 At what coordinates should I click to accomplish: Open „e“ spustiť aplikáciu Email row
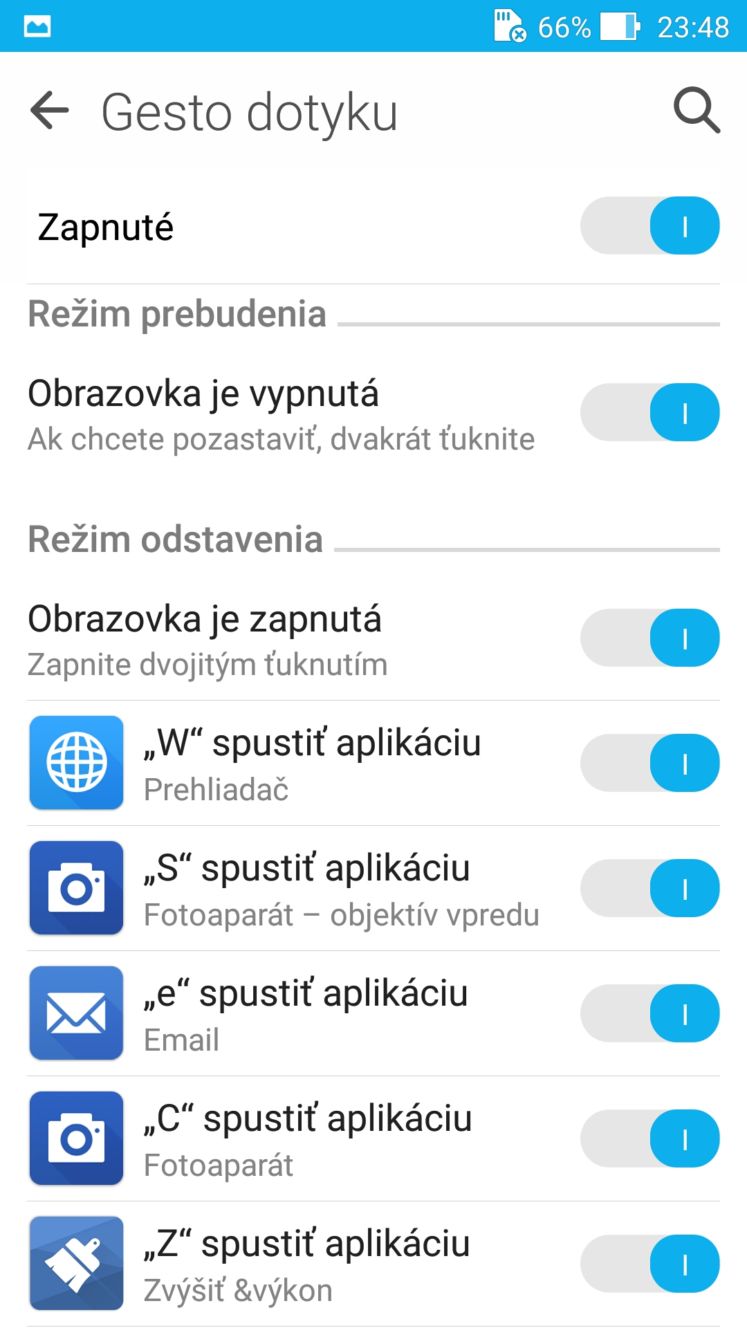300,1013
